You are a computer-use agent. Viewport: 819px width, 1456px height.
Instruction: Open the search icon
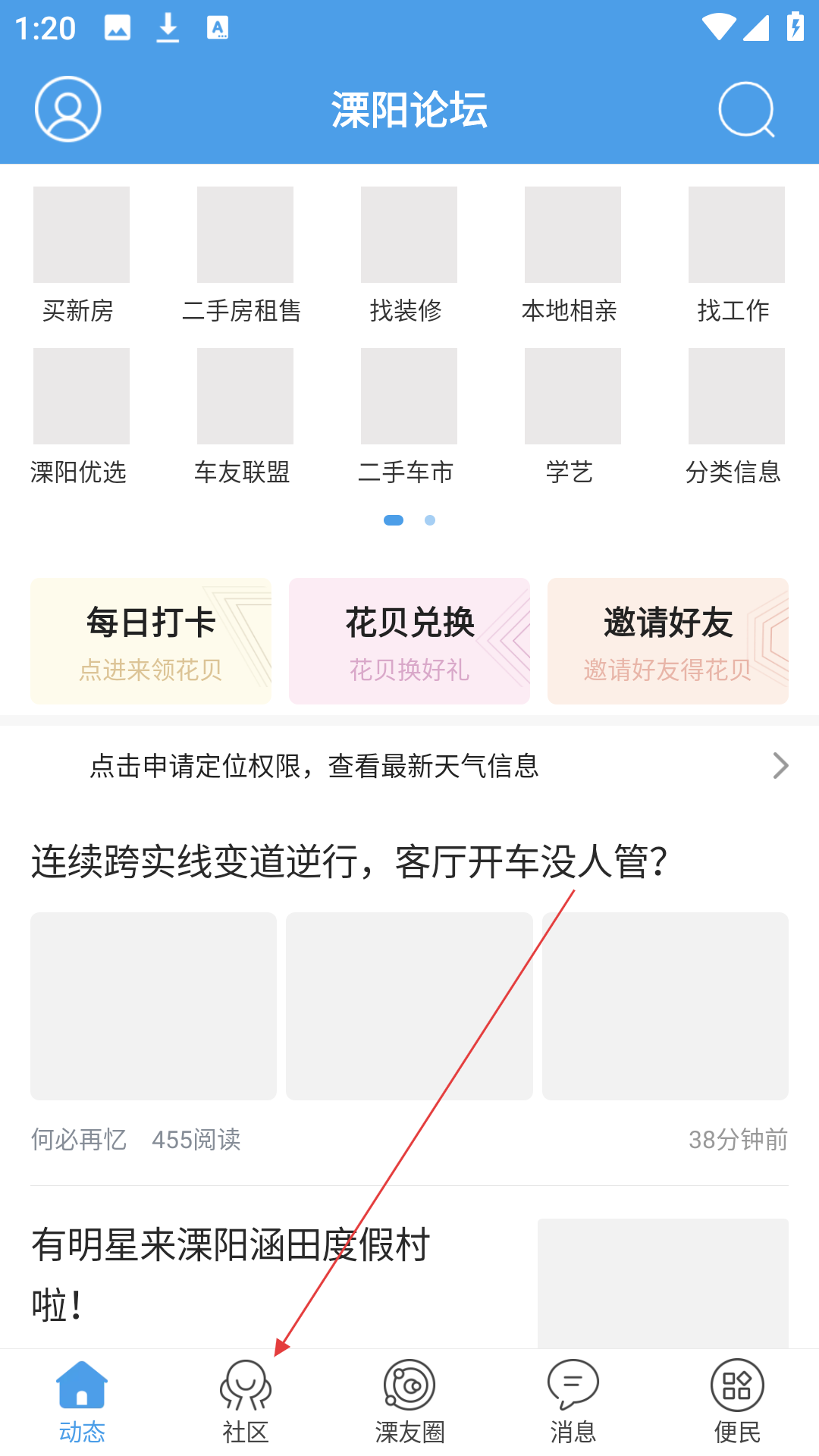[746, 109]
